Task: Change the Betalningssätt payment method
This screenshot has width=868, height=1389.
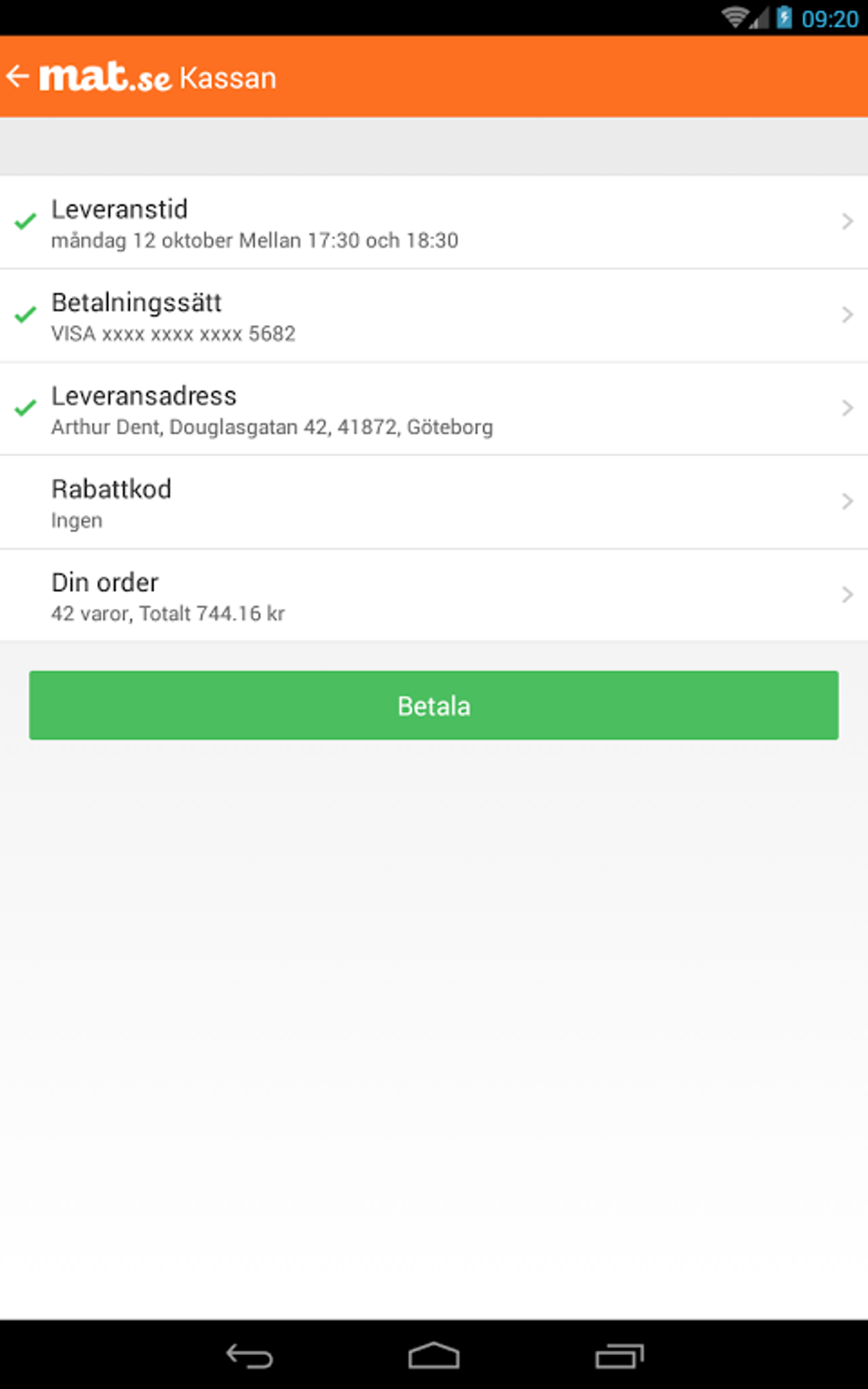Action: tap(433, 316)
